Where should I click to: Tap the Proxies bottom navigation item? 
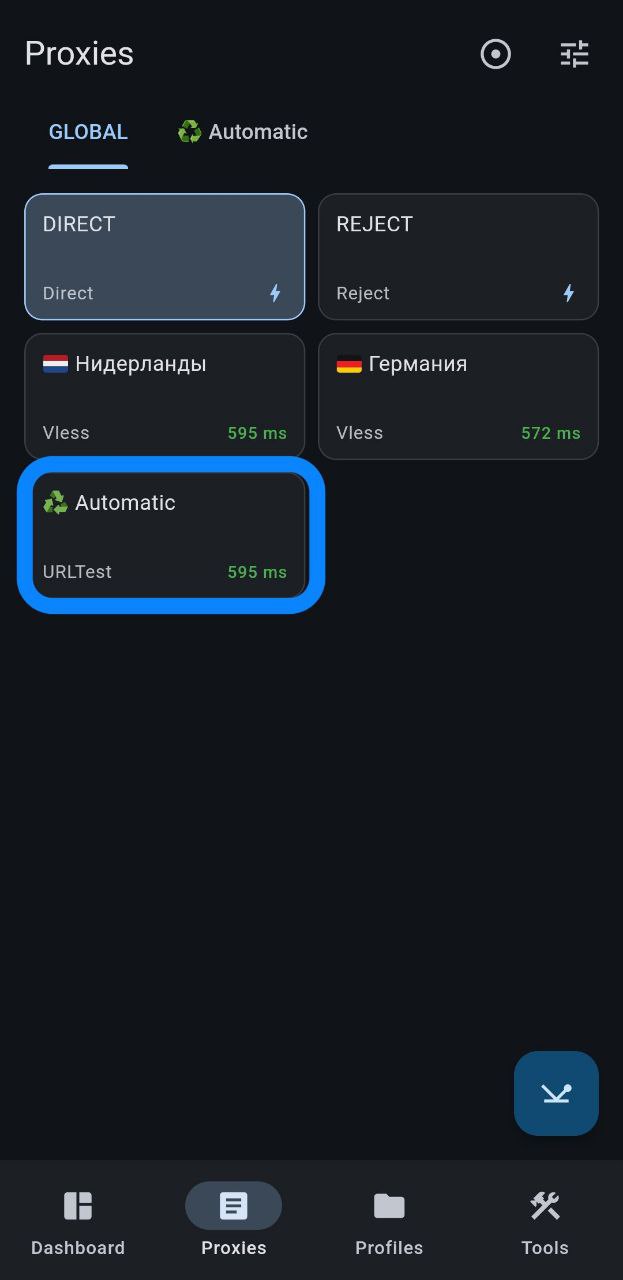pos(233,1222)
